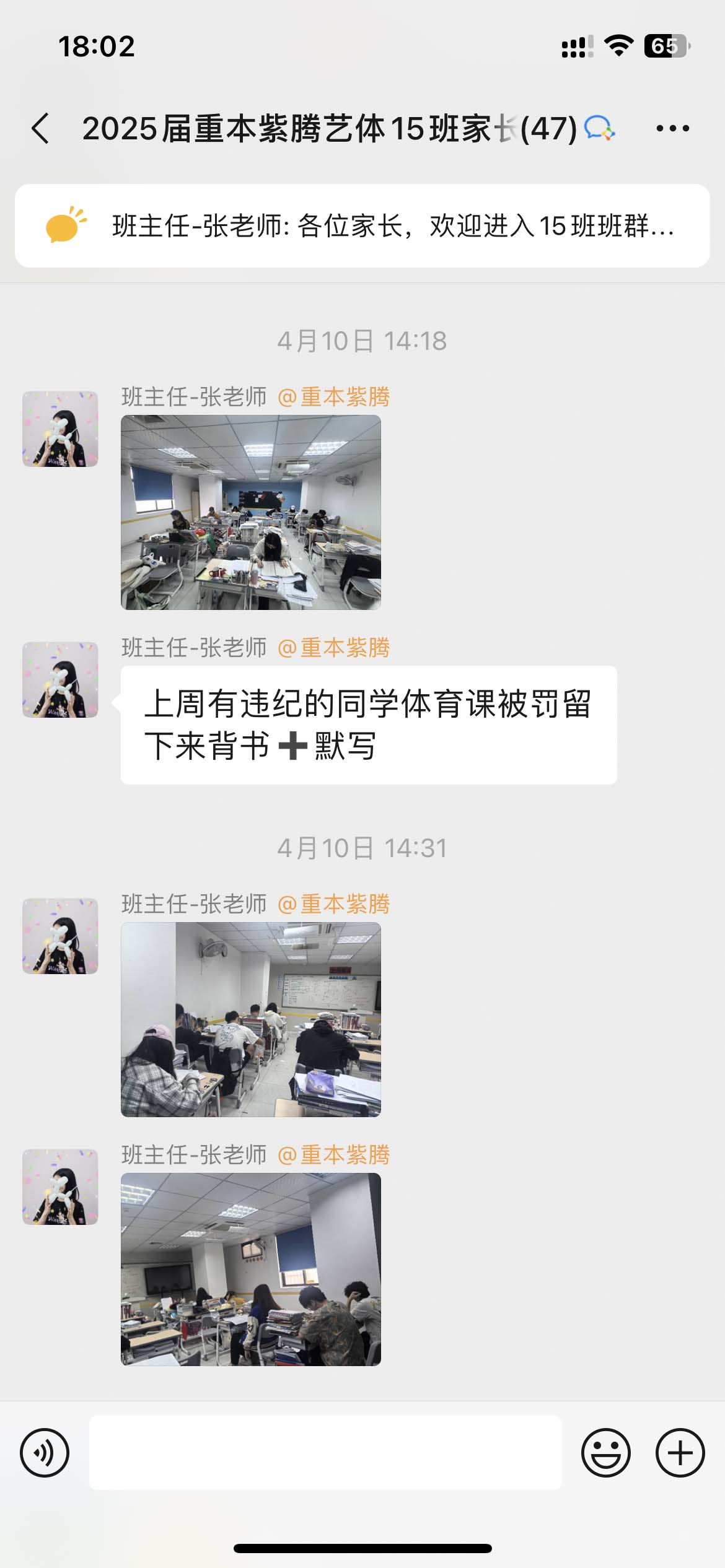This screenshot has height=1568, width=725.
Task: View the classroom photo sent at 14:18
Action: [x=251, y=512]
